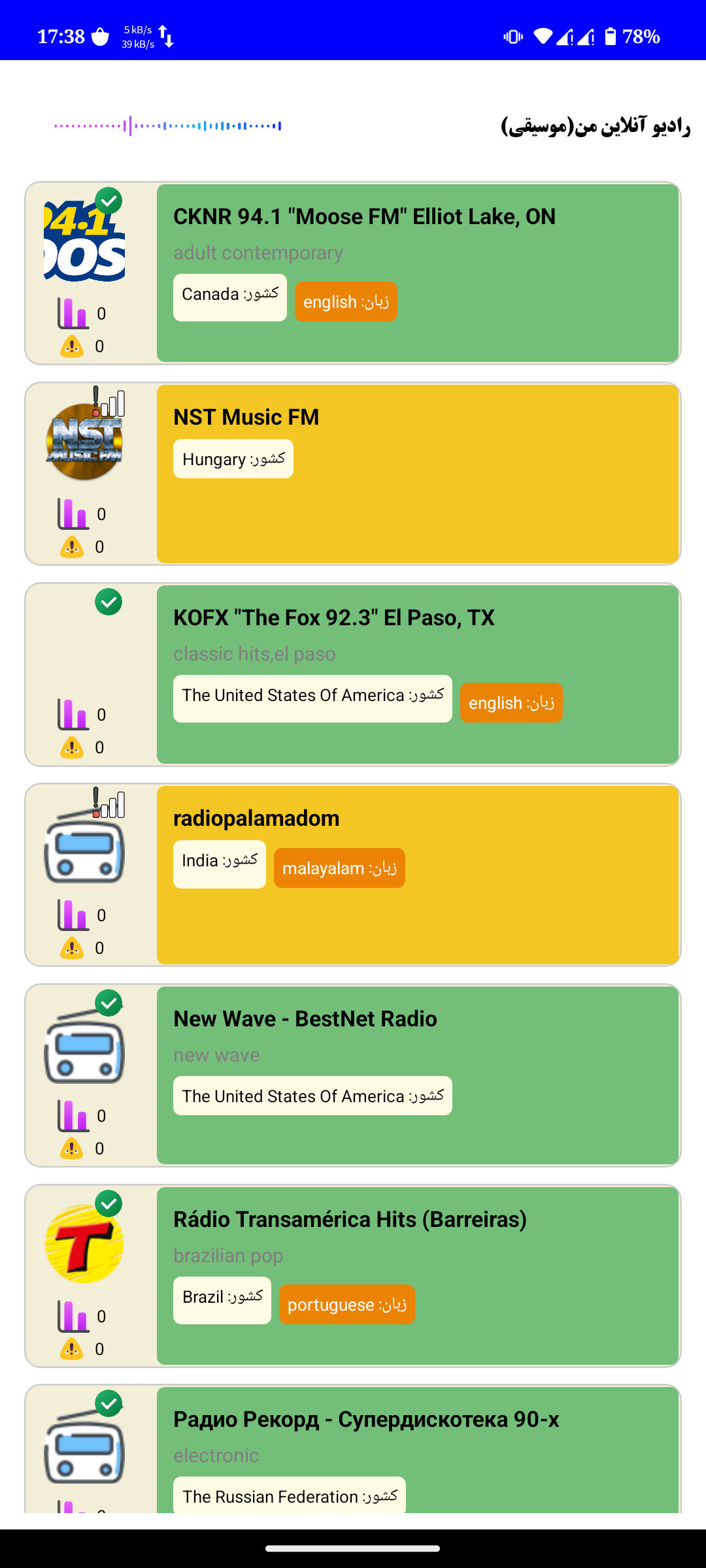Open Rádio Transamérica Hits (Barreiras)

pos(353,1276)
